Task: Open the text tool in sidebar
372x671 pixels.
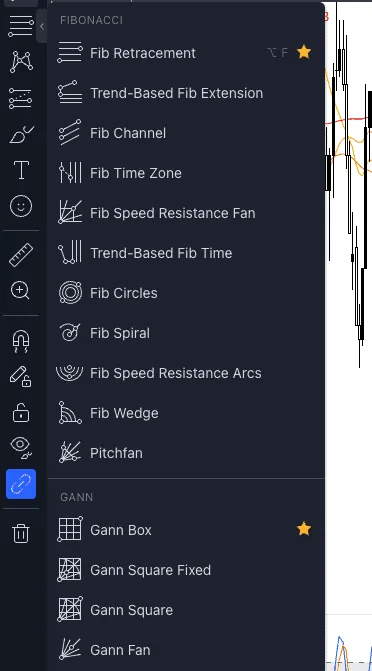Action: click(21, 170)
